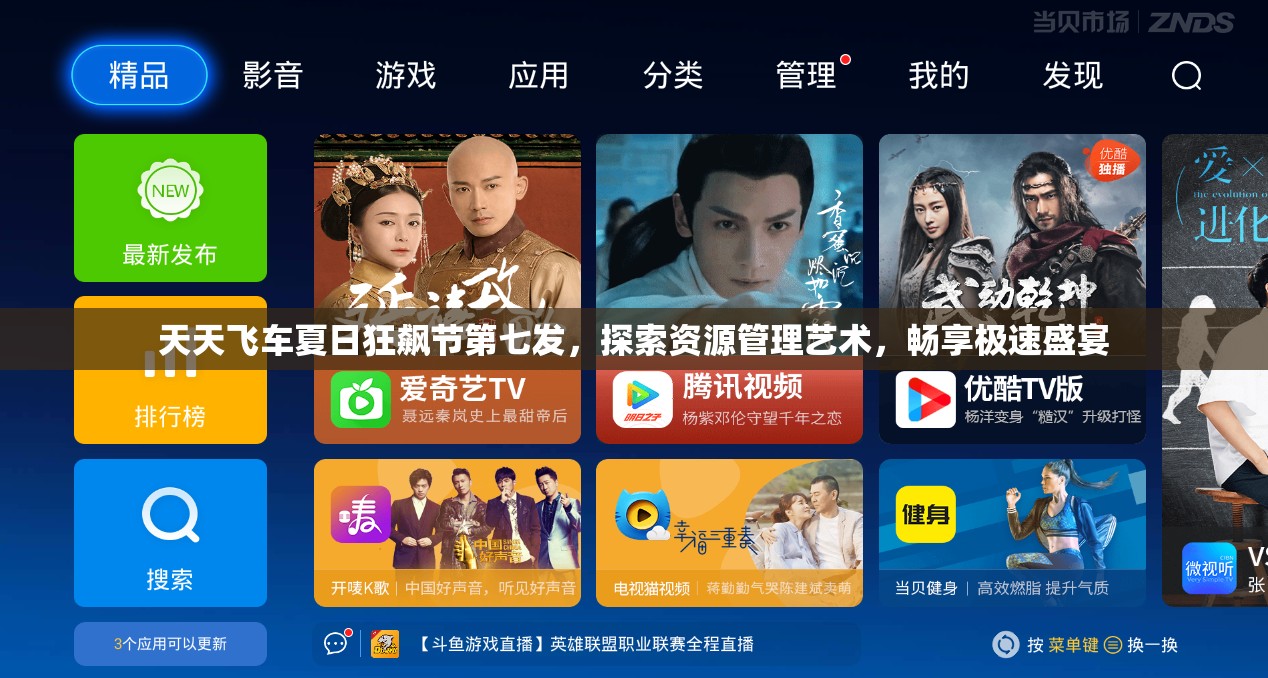Open the 开唛K歌 card

(x=447, y=532)
